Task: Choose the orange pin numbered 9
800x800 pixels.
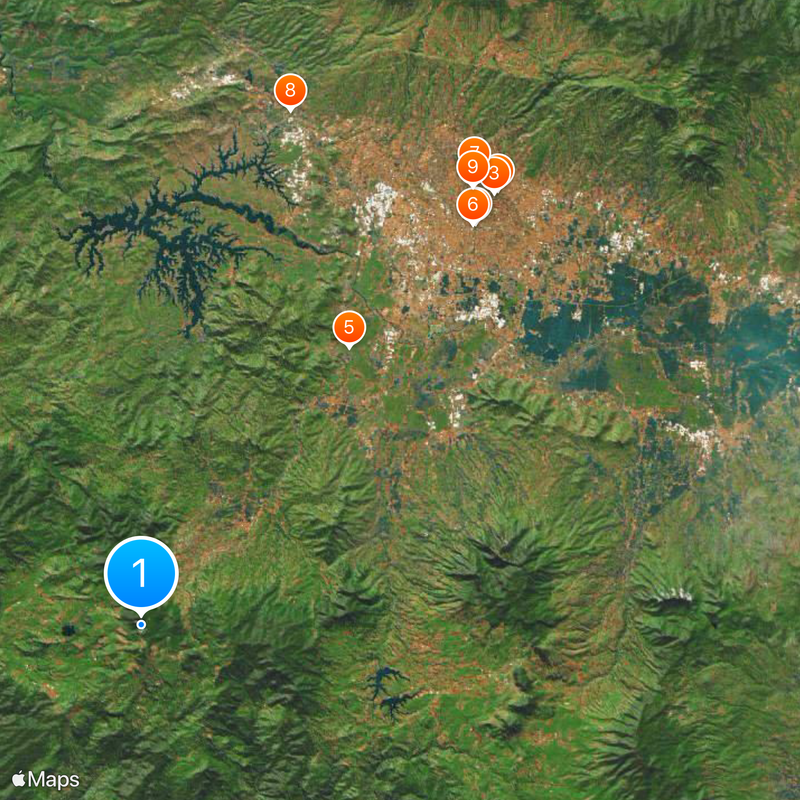Action: pyautogui.click(x=472, y=167)
